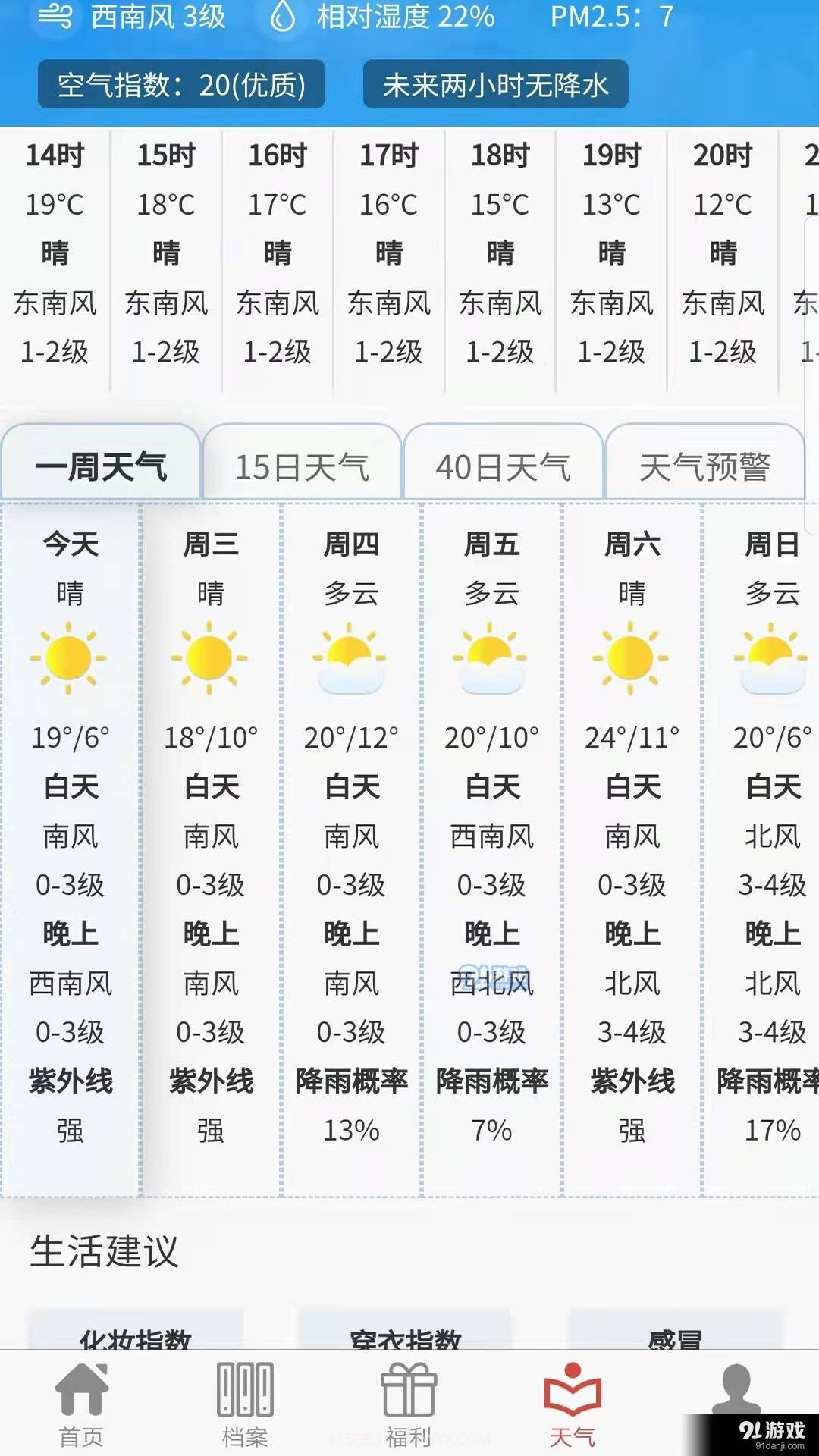The height and width of the screenshot is (1456, 819).
Task: Tap the 未来两小时无降水 button
Action: pyautogui.click(x=497, y=84)
